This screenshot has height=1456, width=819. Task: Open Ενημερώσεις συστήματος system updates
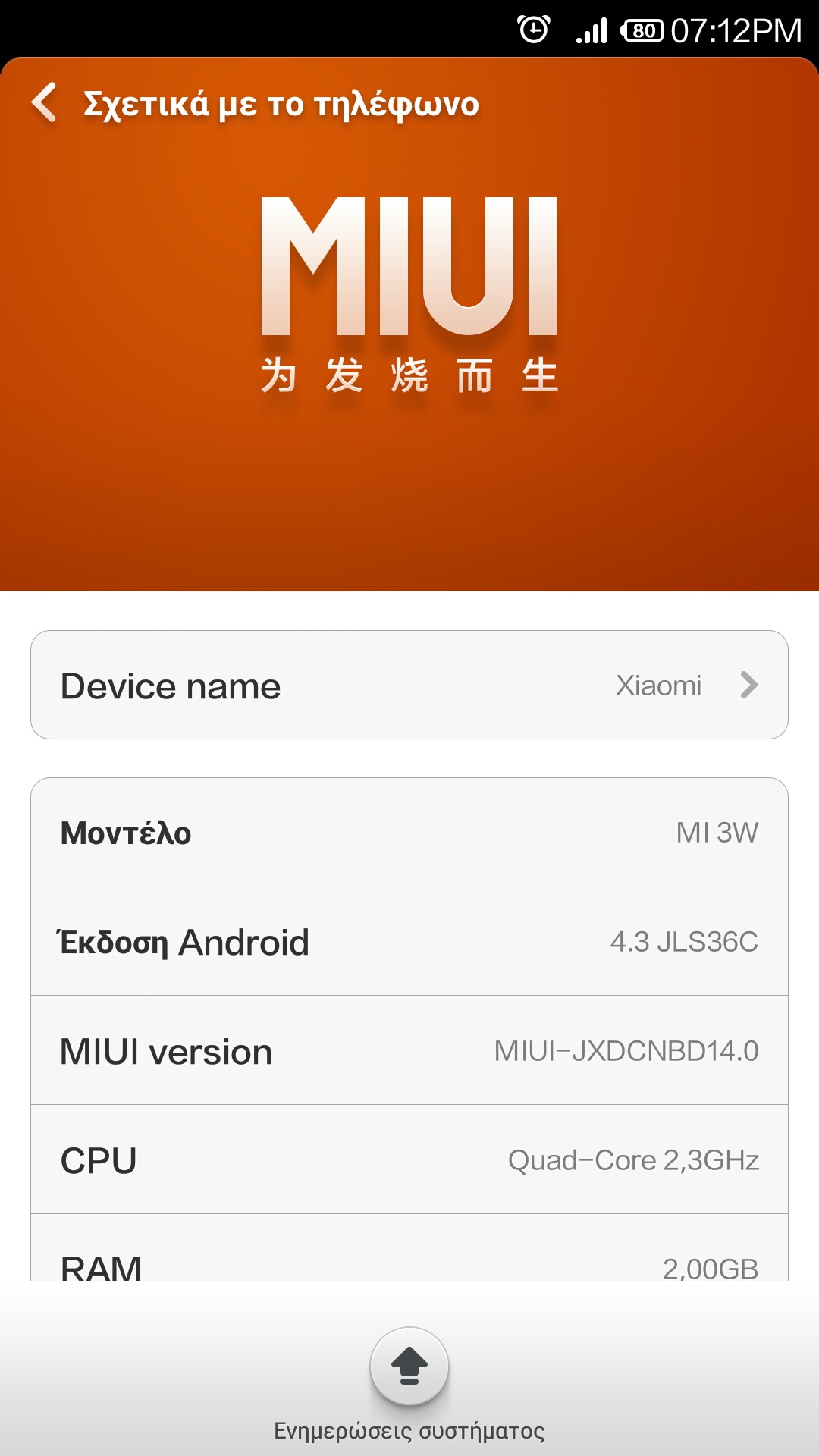(x=409, y=1367)
